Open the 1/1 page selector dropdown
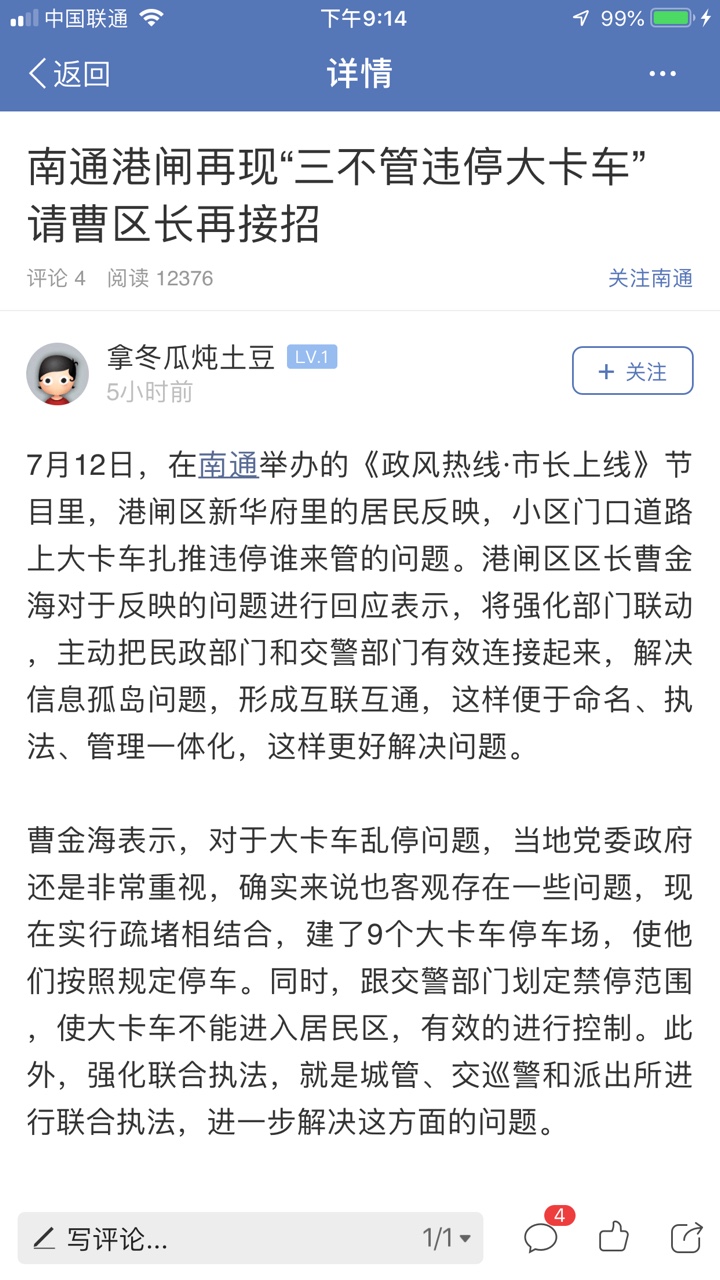Screen dimensions: 720x1280 446,1239
